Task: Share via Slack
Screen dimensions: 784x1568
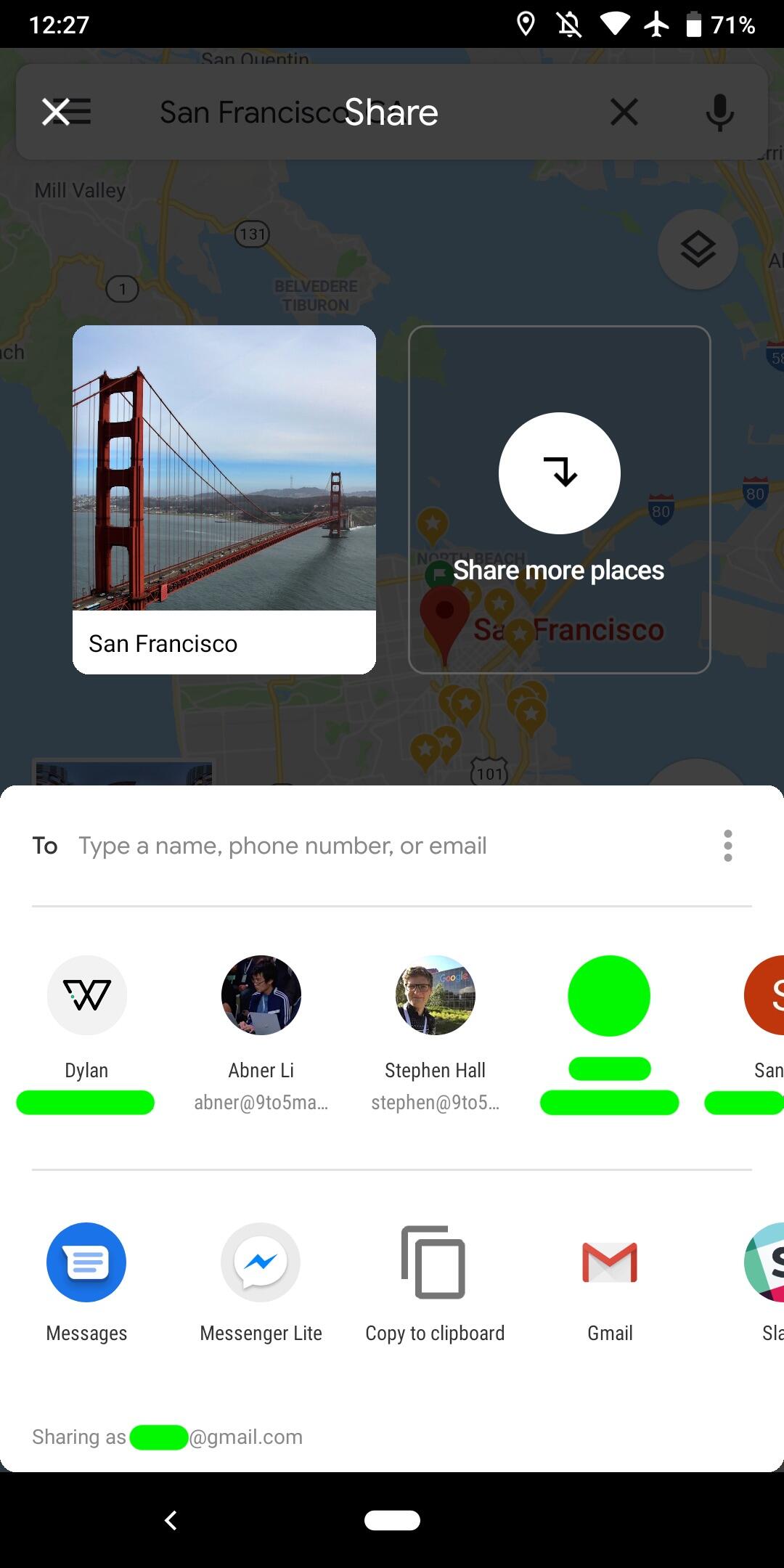Action: click(x=766, y=1263)
